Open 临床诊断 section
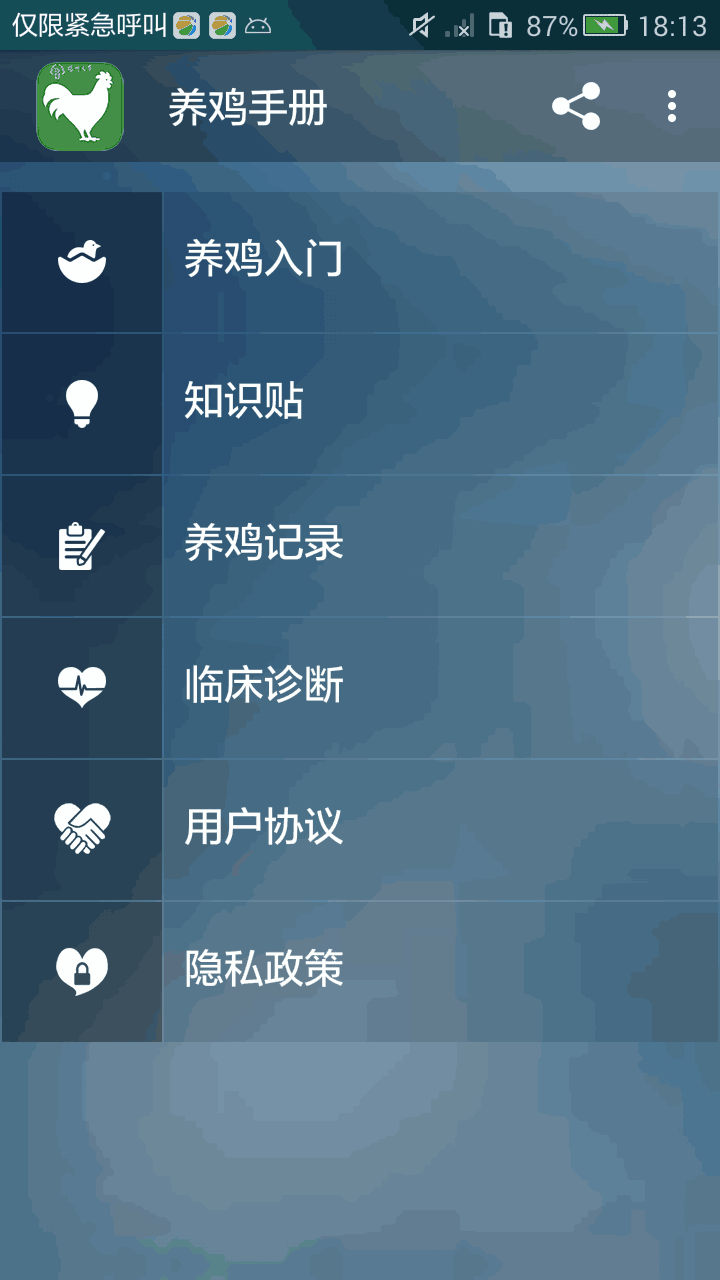 pyautogui.click(x=360, y=687)
